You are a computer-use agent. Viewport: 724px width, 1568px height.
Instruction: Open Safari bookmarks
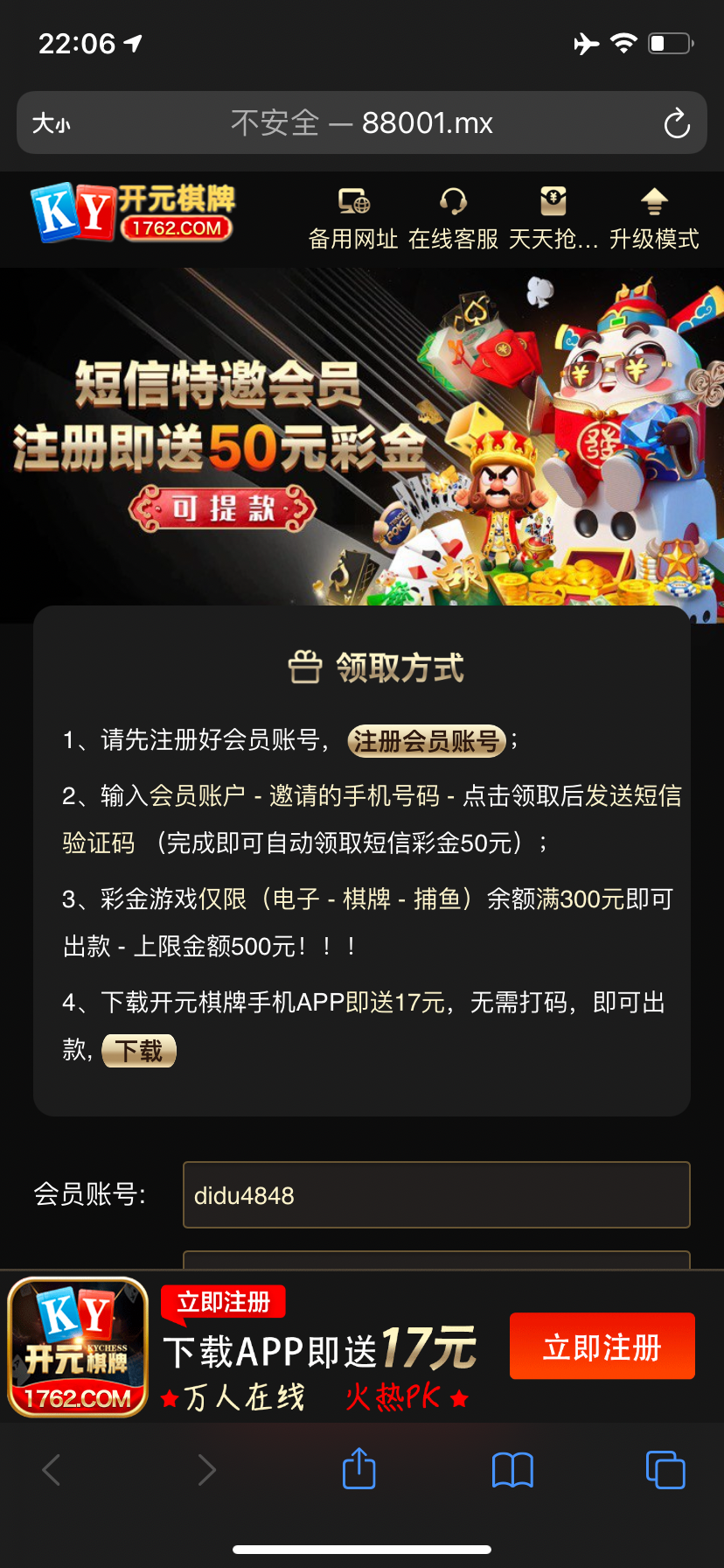[x=512, y=1469]
